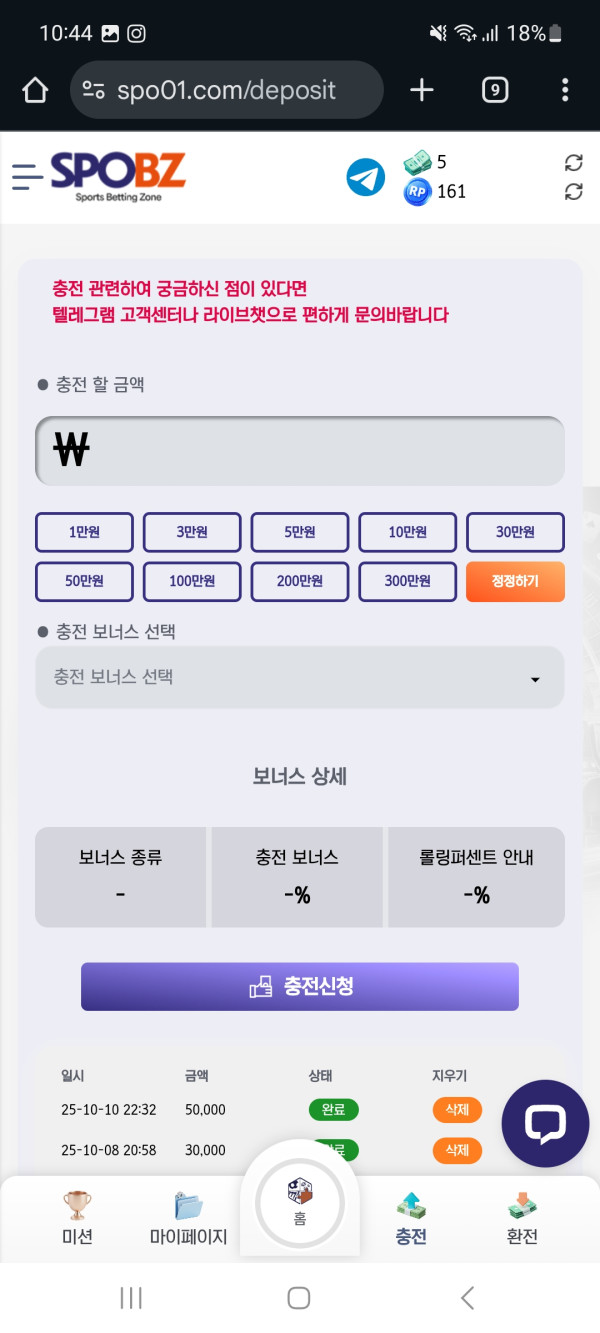Select the 1만원 amount button

pos(85,532)
